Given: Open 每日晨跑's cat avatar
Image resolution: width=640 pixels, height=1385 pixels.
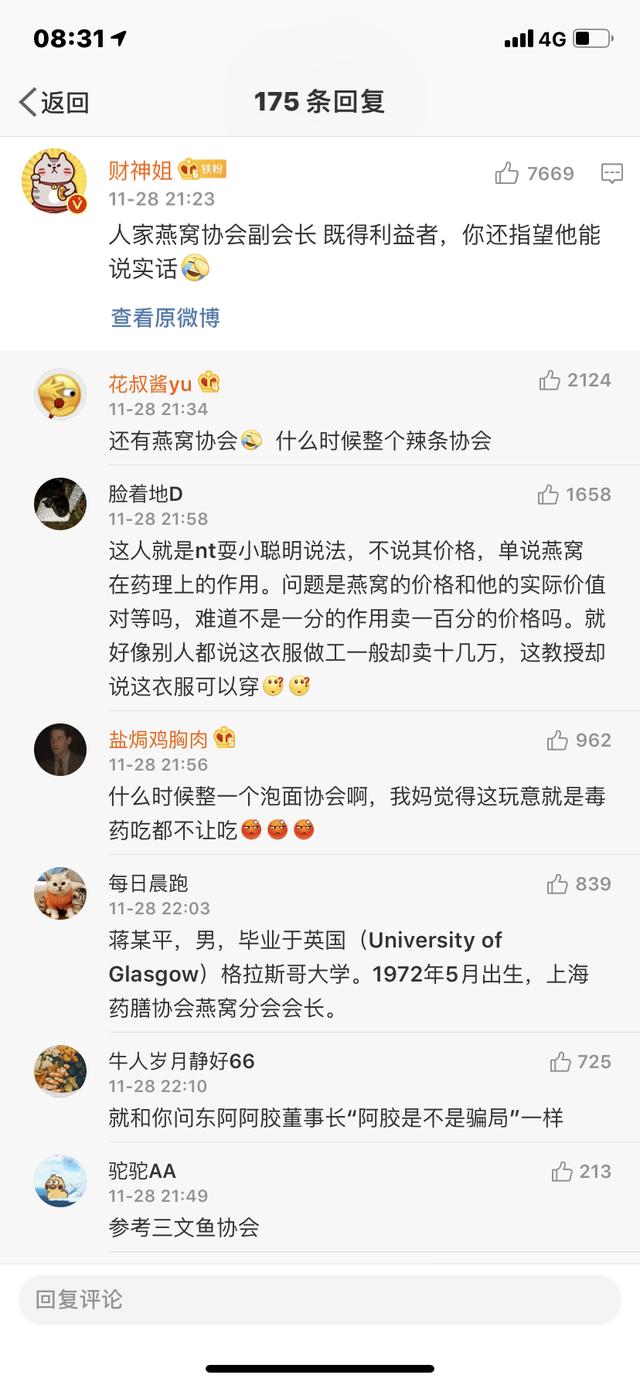Looking at the screenshot, I should coord(60,893).
